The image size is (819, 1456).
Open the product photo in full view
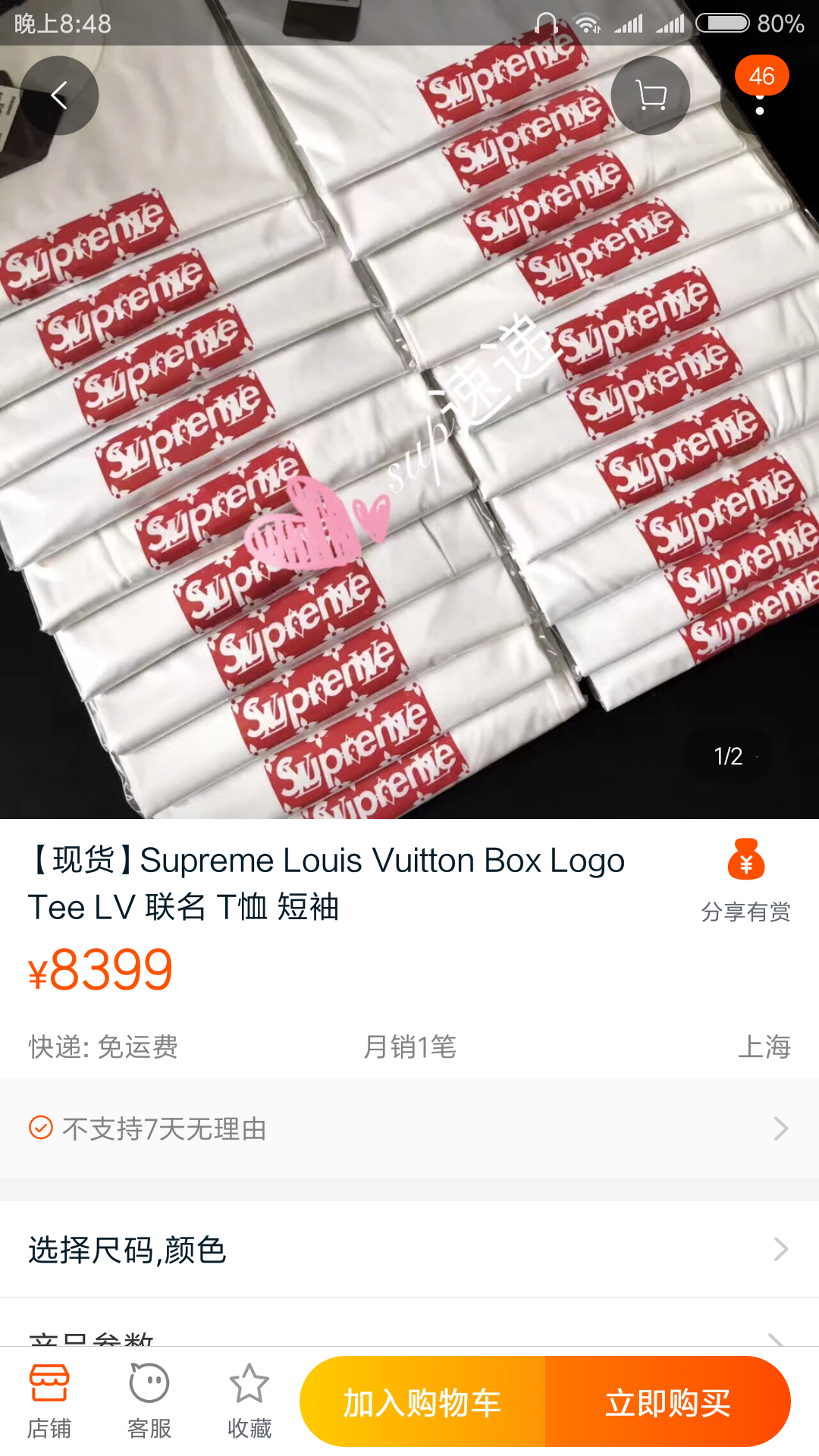pyautogui.click(x=409, y=432)
